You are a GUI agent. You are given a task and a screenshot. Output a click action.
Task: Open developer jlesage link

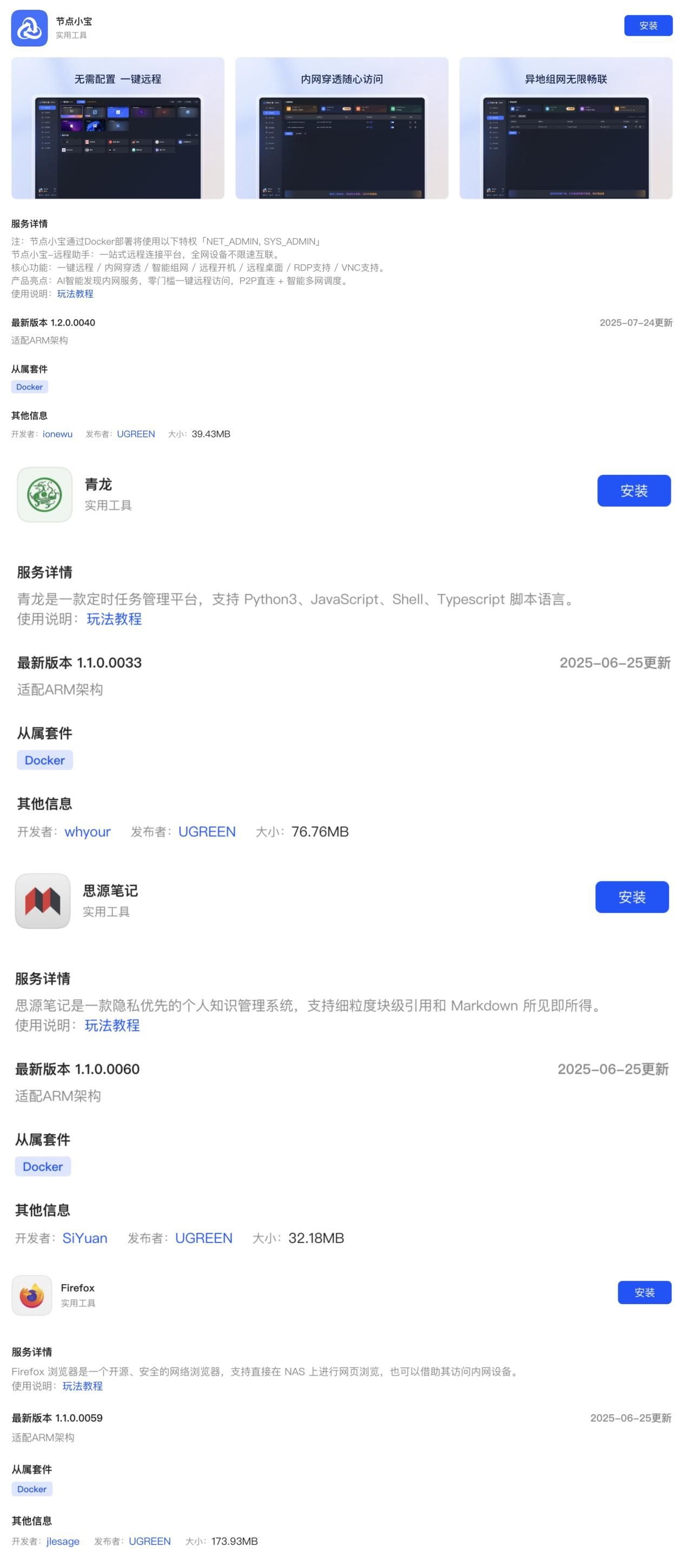(63, 1540)
